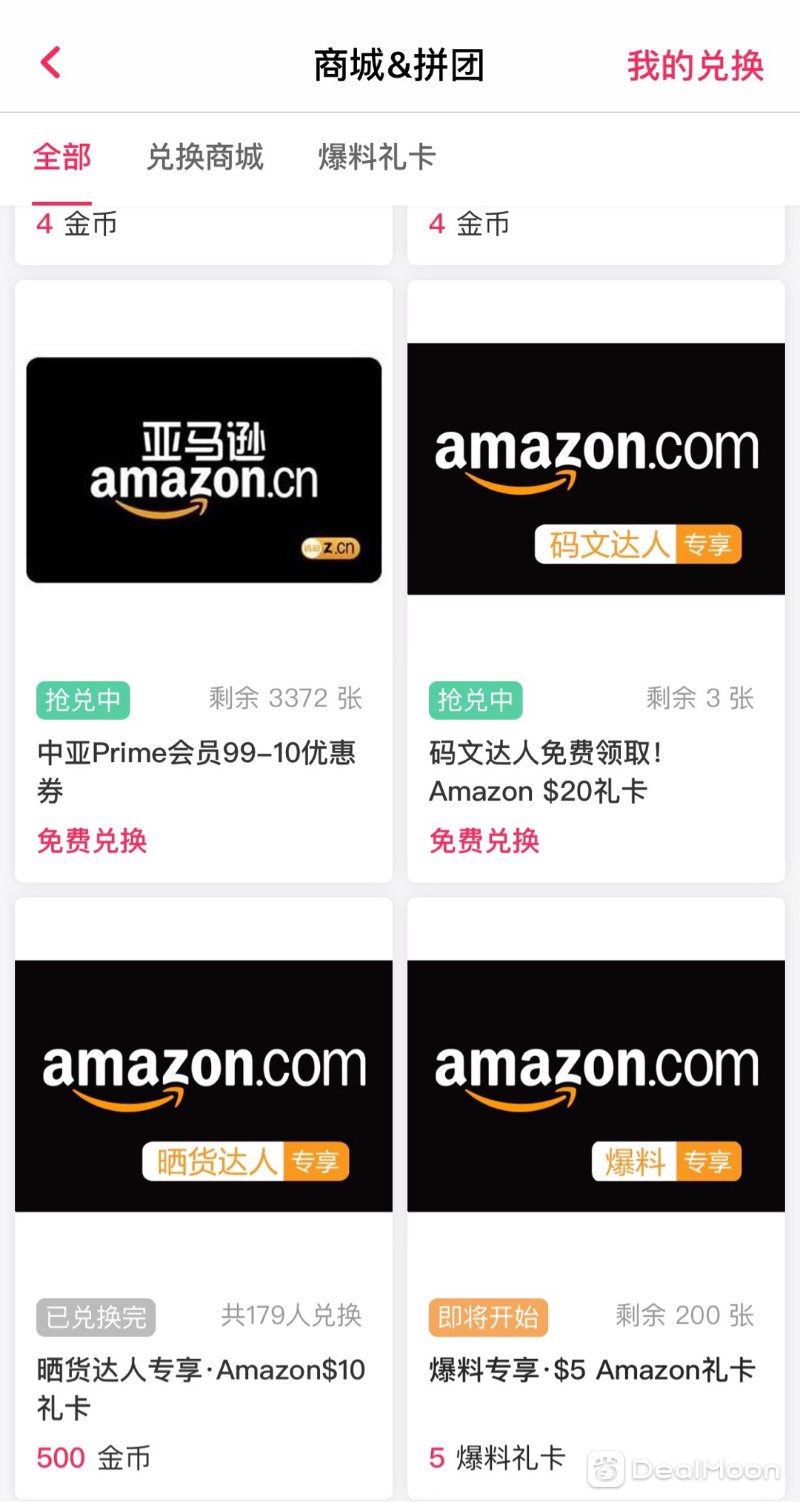Image resolution: width=800 pixels, height=1502 pixels.
Task: Open 晒货达人专享 Amazon$10礼卡 card
Action: [204, 1198]
